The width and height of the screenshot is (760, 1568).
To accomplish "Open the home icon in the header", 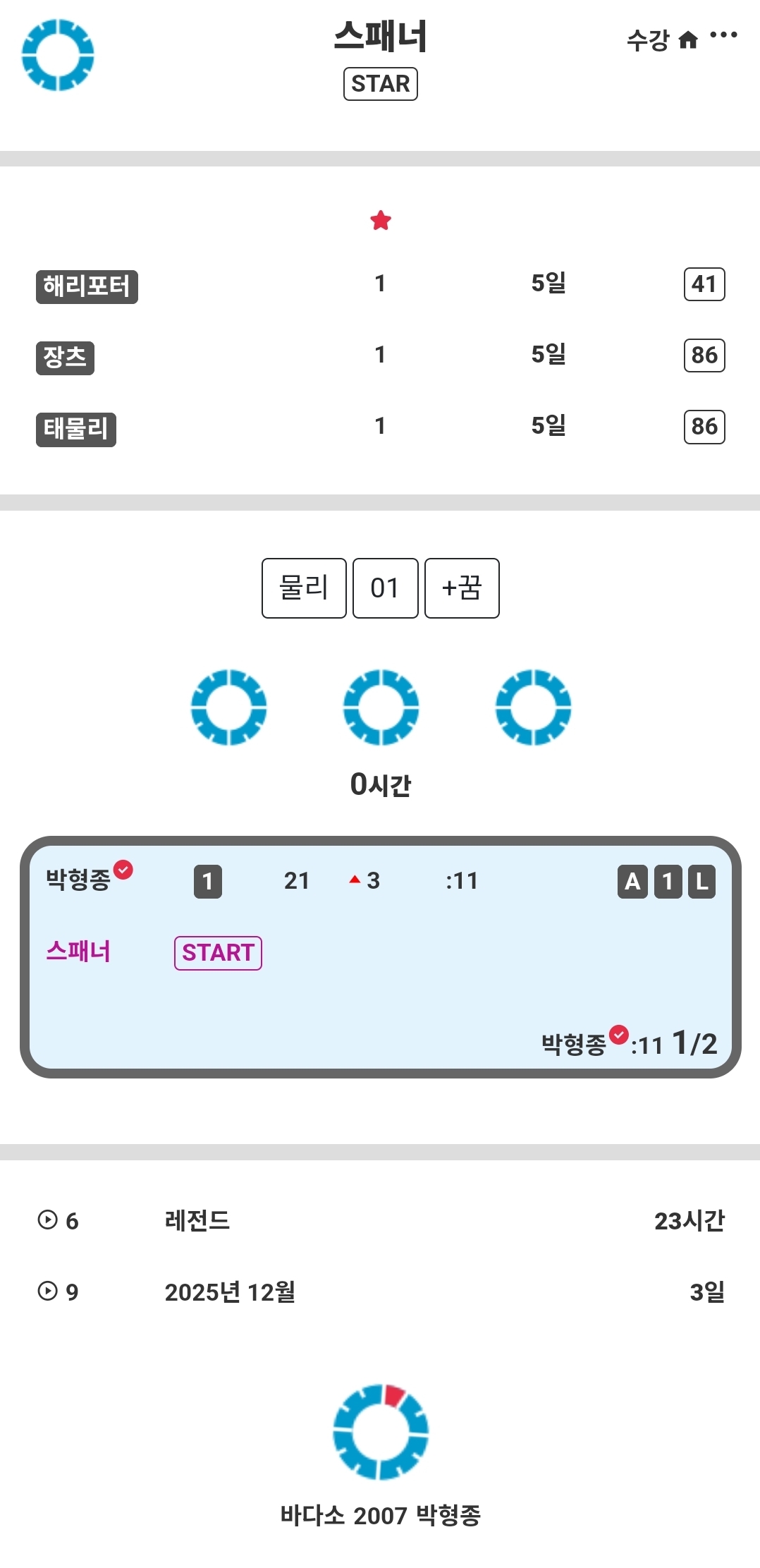I will 687,40.
